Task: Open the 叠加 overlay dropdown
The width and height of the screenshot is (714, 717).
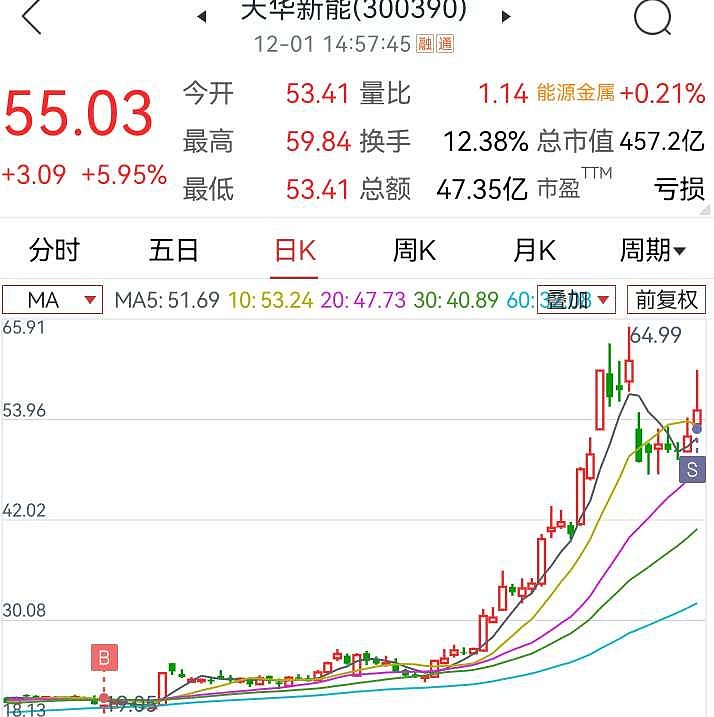Action: pyautogui.click(x=576, y=300)
